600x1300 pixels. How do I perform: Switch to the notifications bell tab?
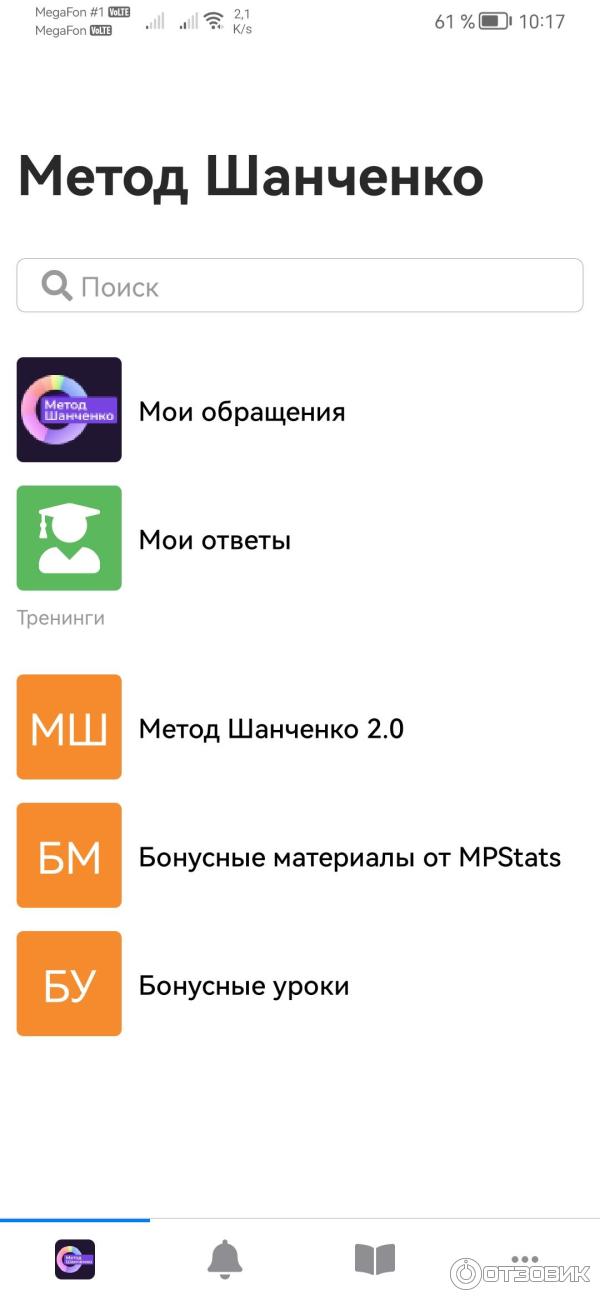point(225,1259)
